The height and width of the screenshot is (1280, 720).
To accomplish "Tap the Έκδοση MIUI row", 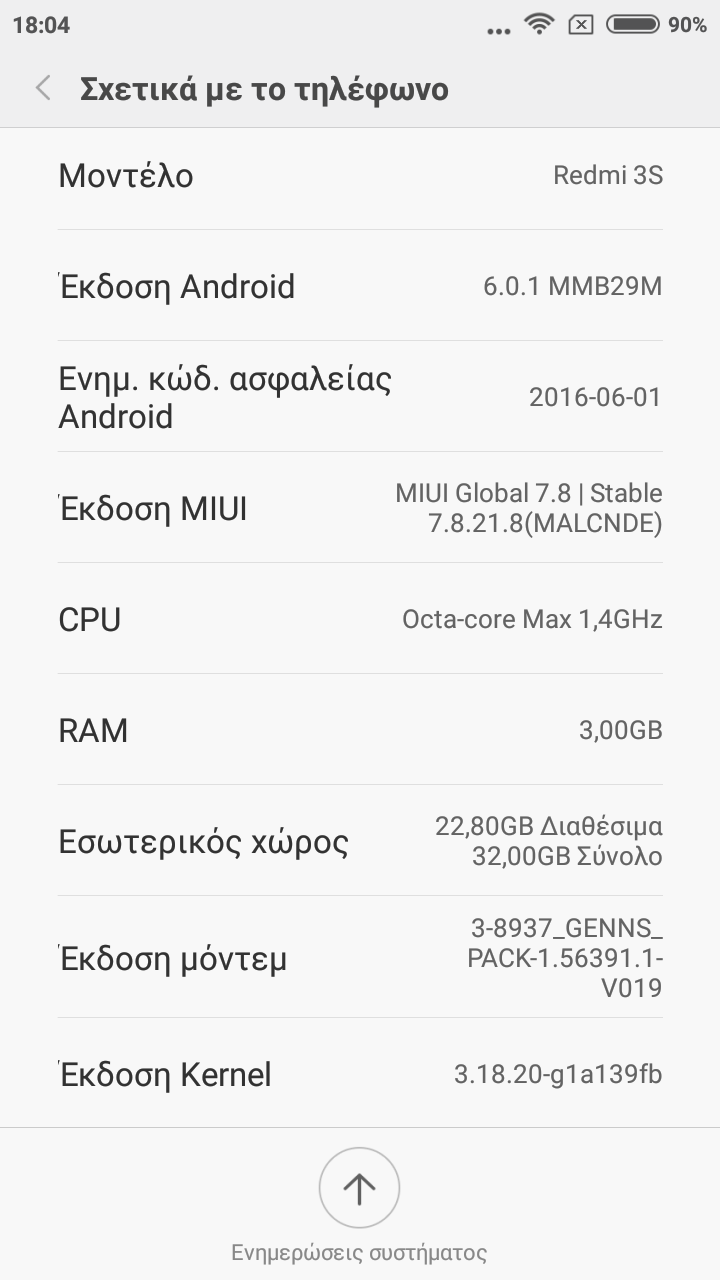I will pos(360,508).
